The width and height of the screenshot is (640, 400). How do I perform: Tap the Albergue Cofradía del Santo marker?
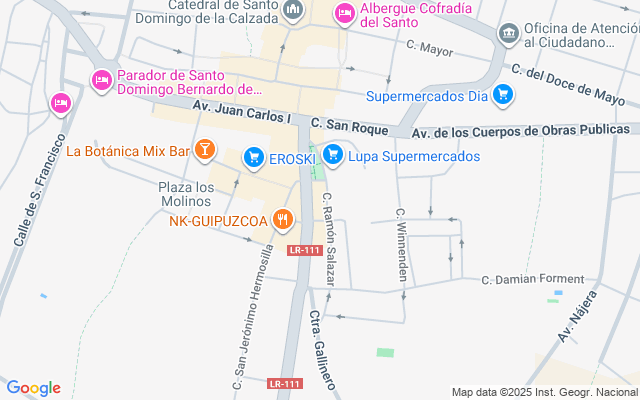tap(344, 12)
